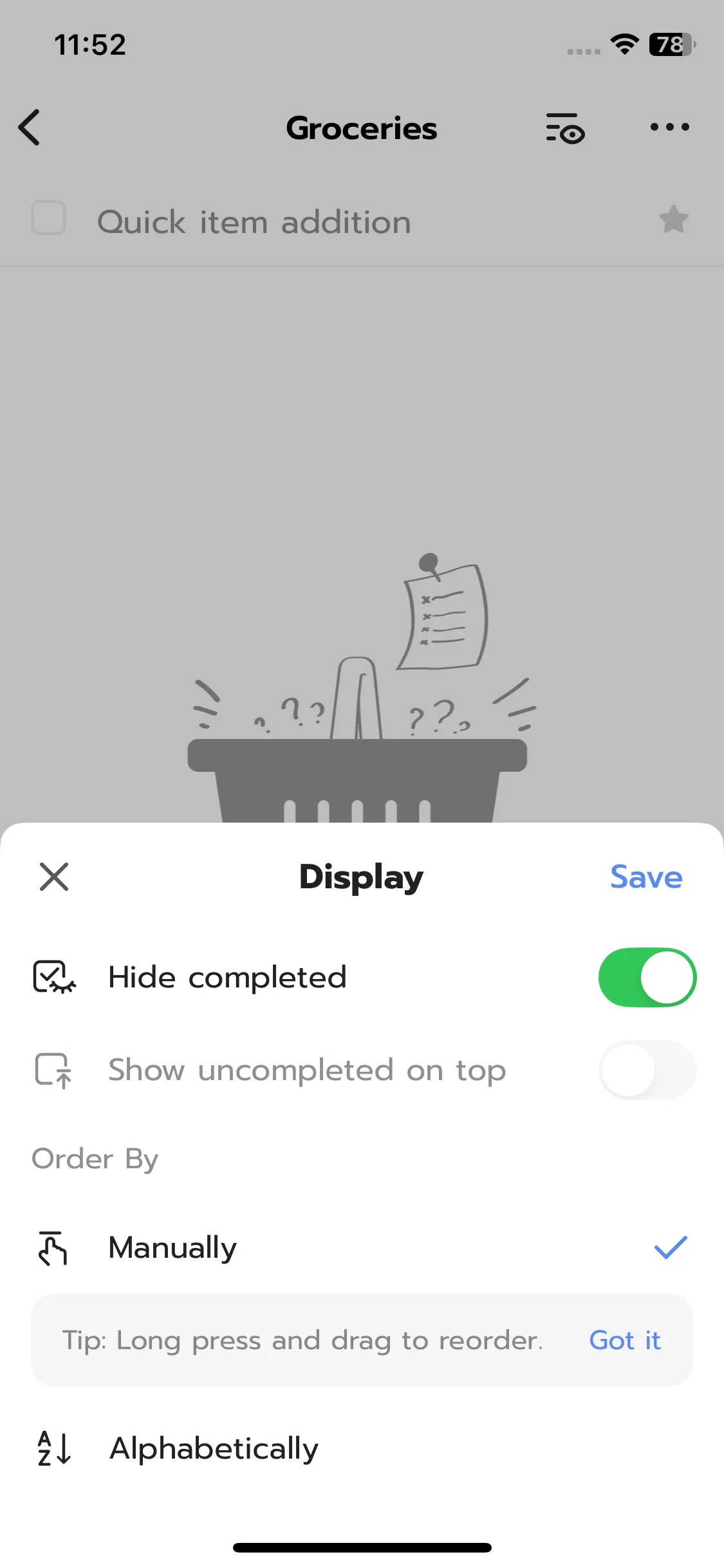Image resolution: width=724 pixels, height=1568 pixels.
Task: Open the display options eye icon
Action: (x=565, y=127)
